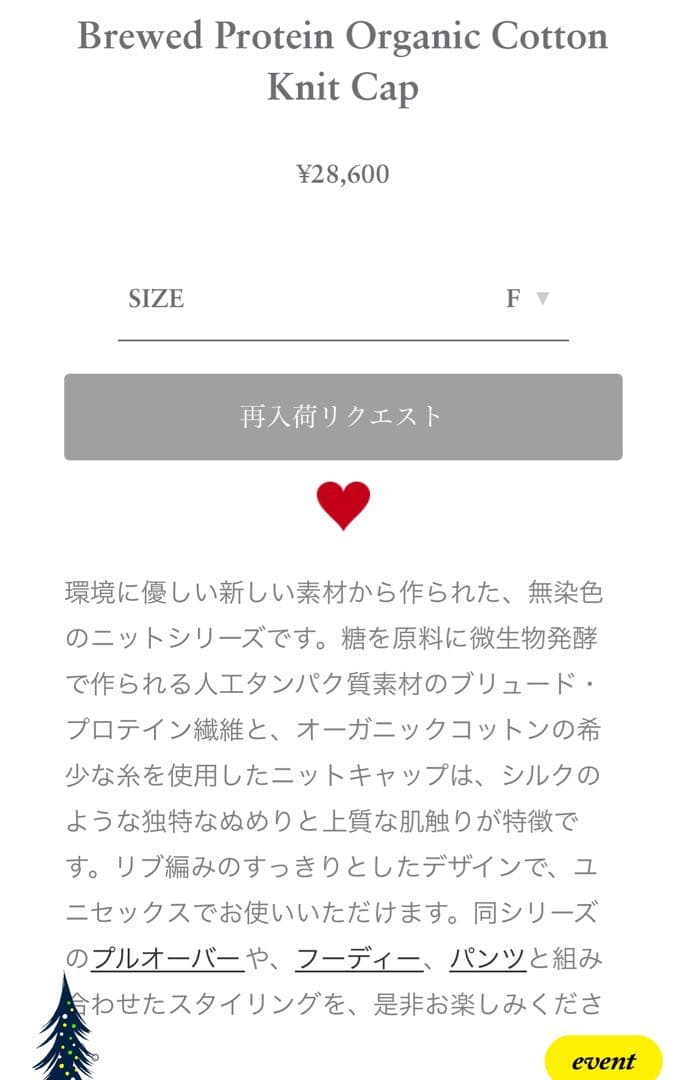687x1080 pixels.
Task: Open the プルオーバー link
Action: [x=167, y=959]
